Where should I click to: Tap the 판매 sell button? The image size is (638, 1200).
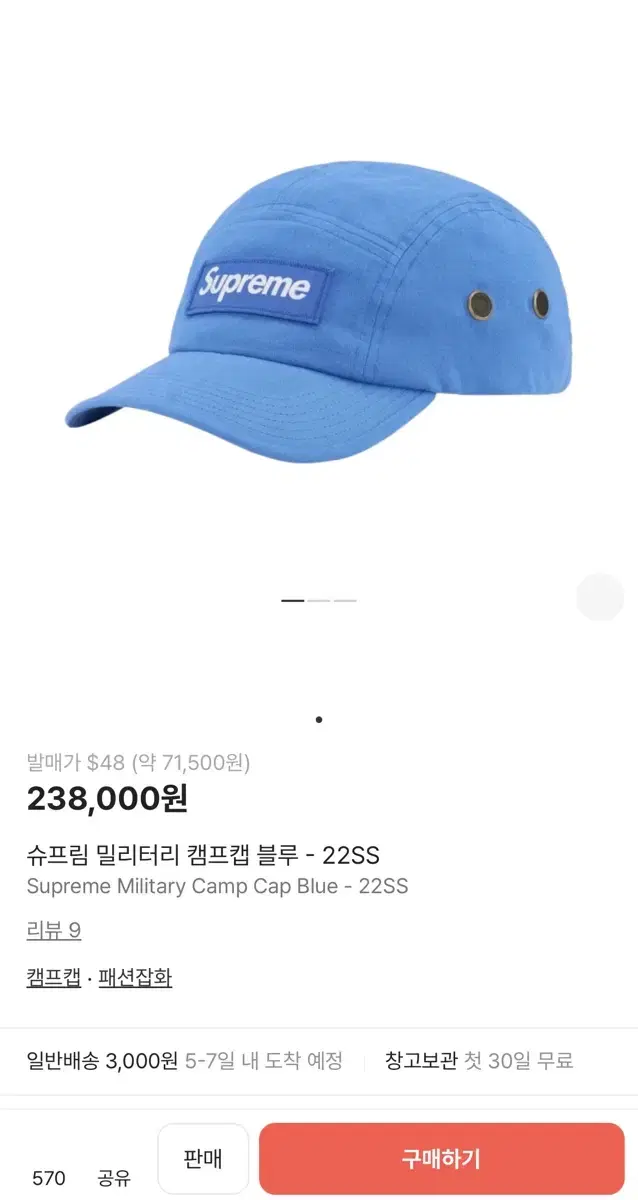(203, 1159)
